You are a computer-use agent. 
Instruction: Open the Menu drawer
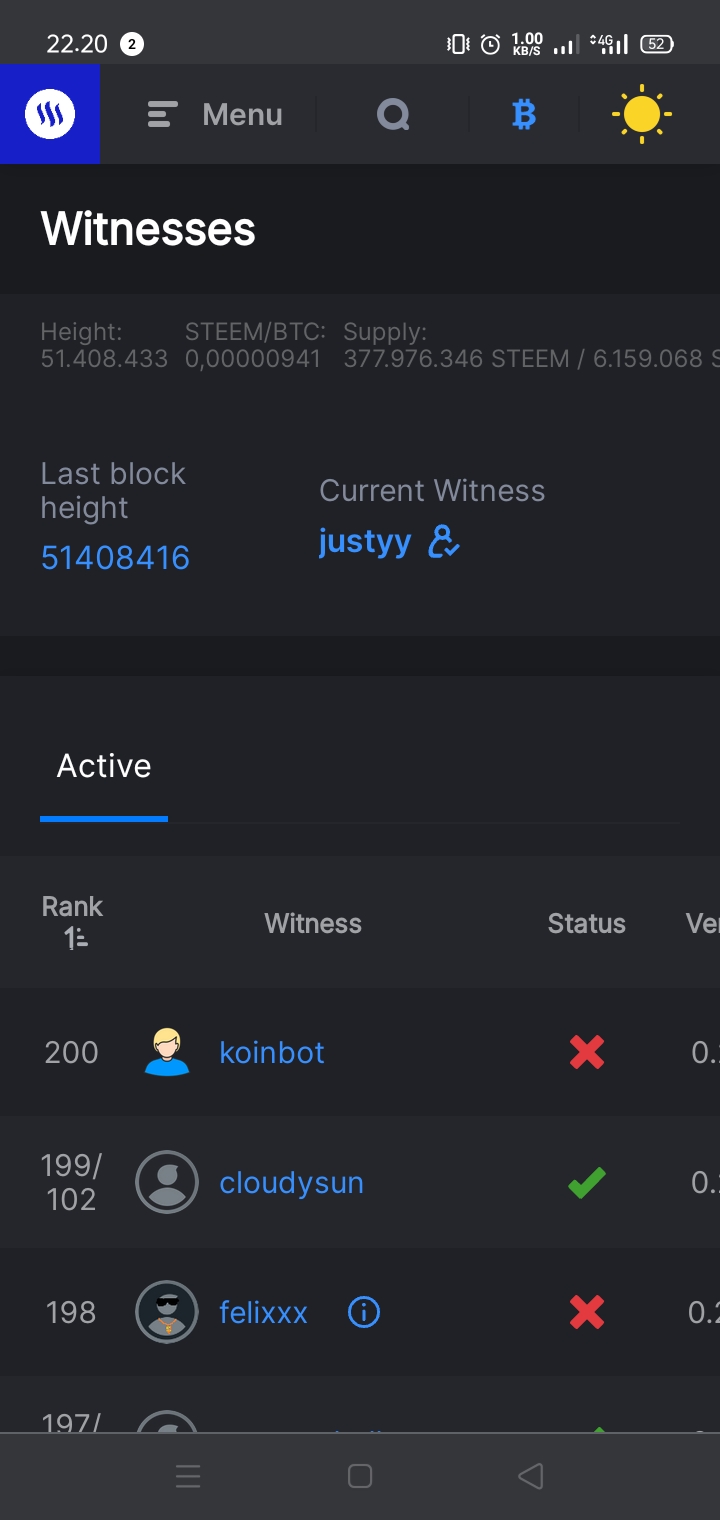point(215,115)
